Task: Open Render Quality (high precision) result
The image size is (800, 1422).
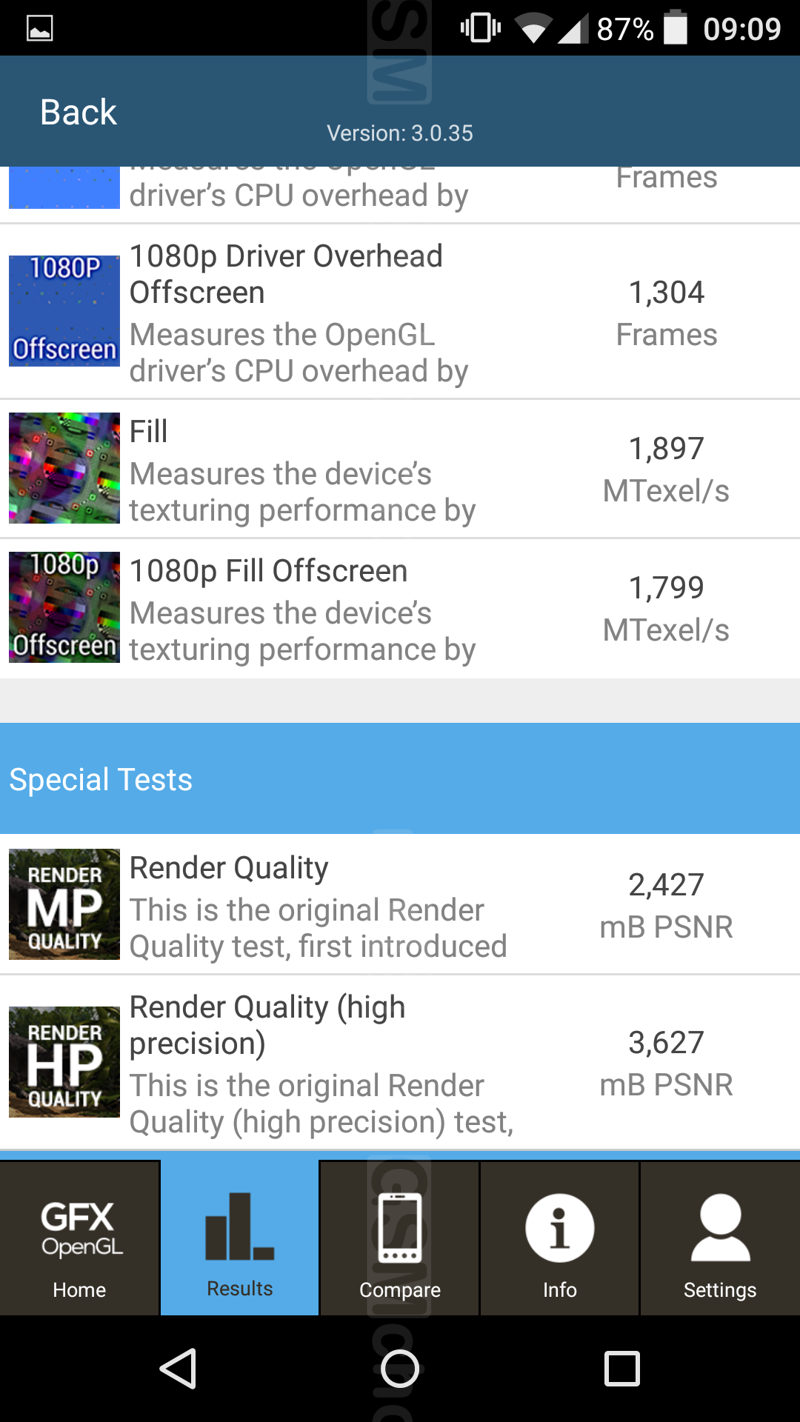Action: click(400, 1063)
